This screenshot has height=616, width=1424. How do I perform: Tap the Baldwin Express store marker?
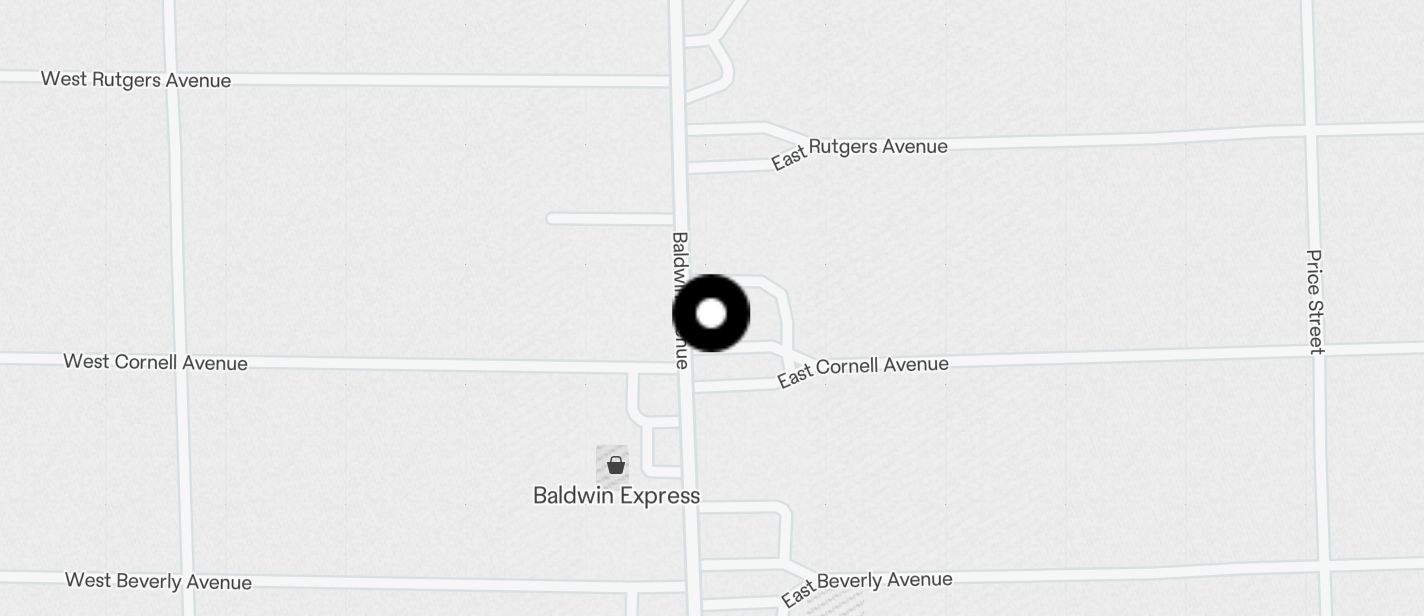click(615, 465)
